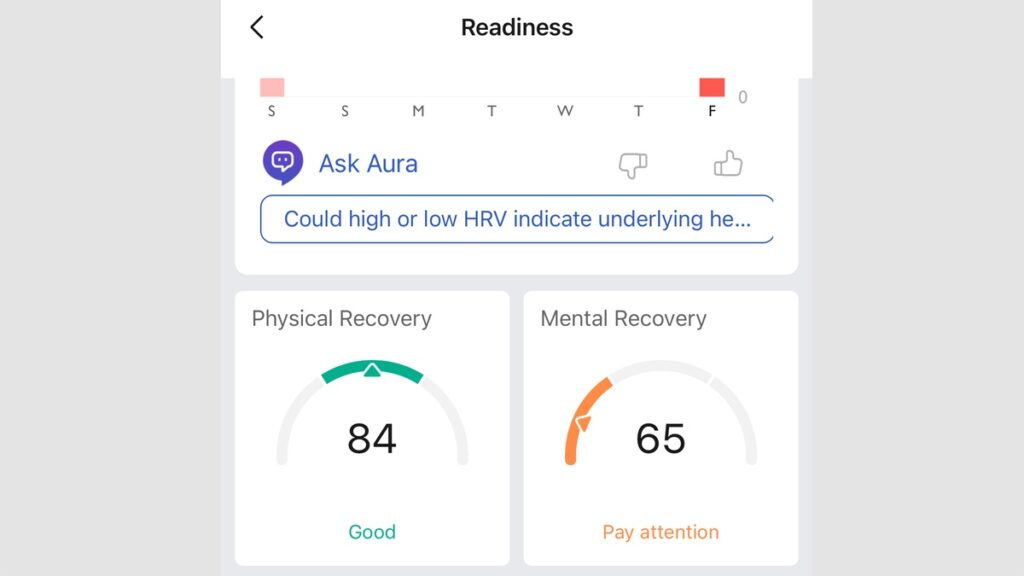Image resolution: width=1024 pixels, height=576 pixels.
Task: Give thumbs up feedback
Action: pos(728,163)
